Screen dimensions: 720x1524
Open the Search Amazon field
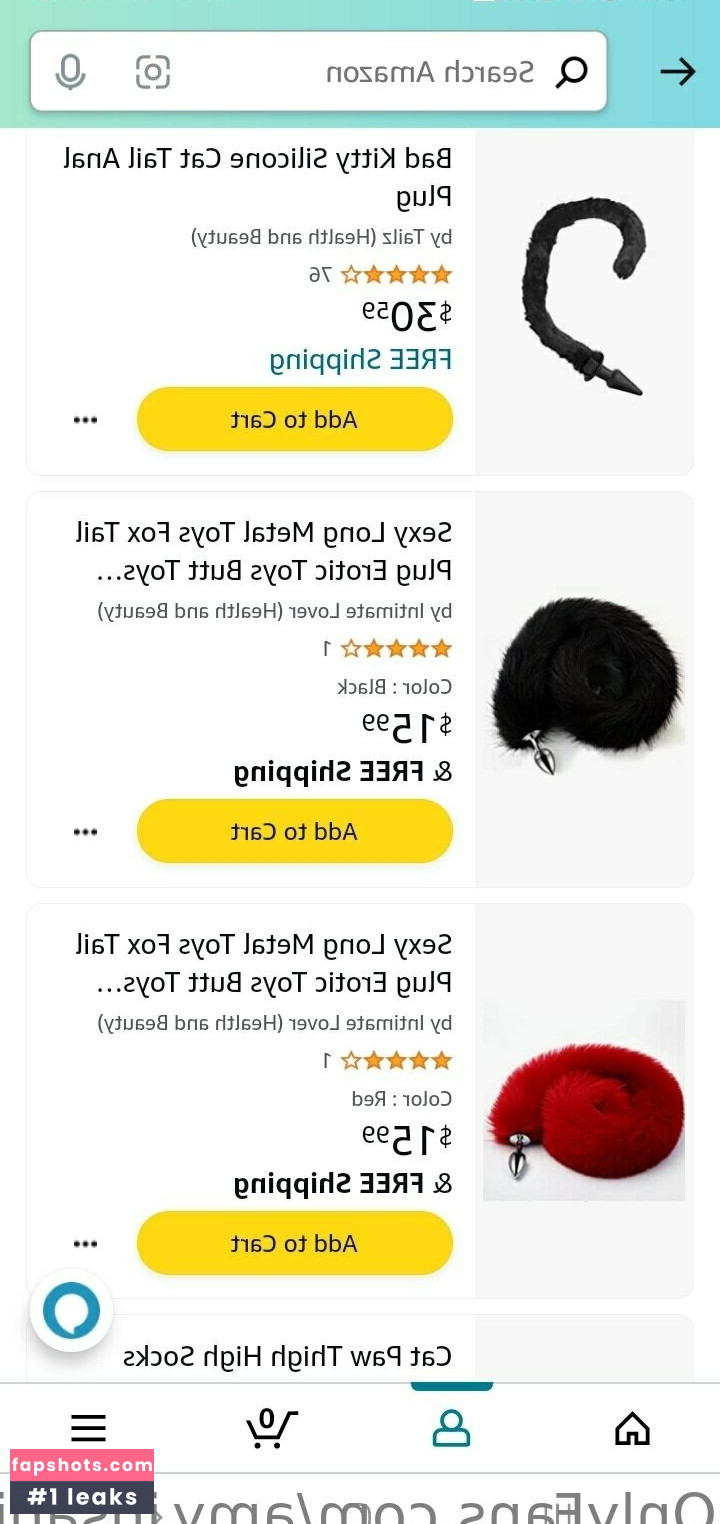[x=400, y=72]
